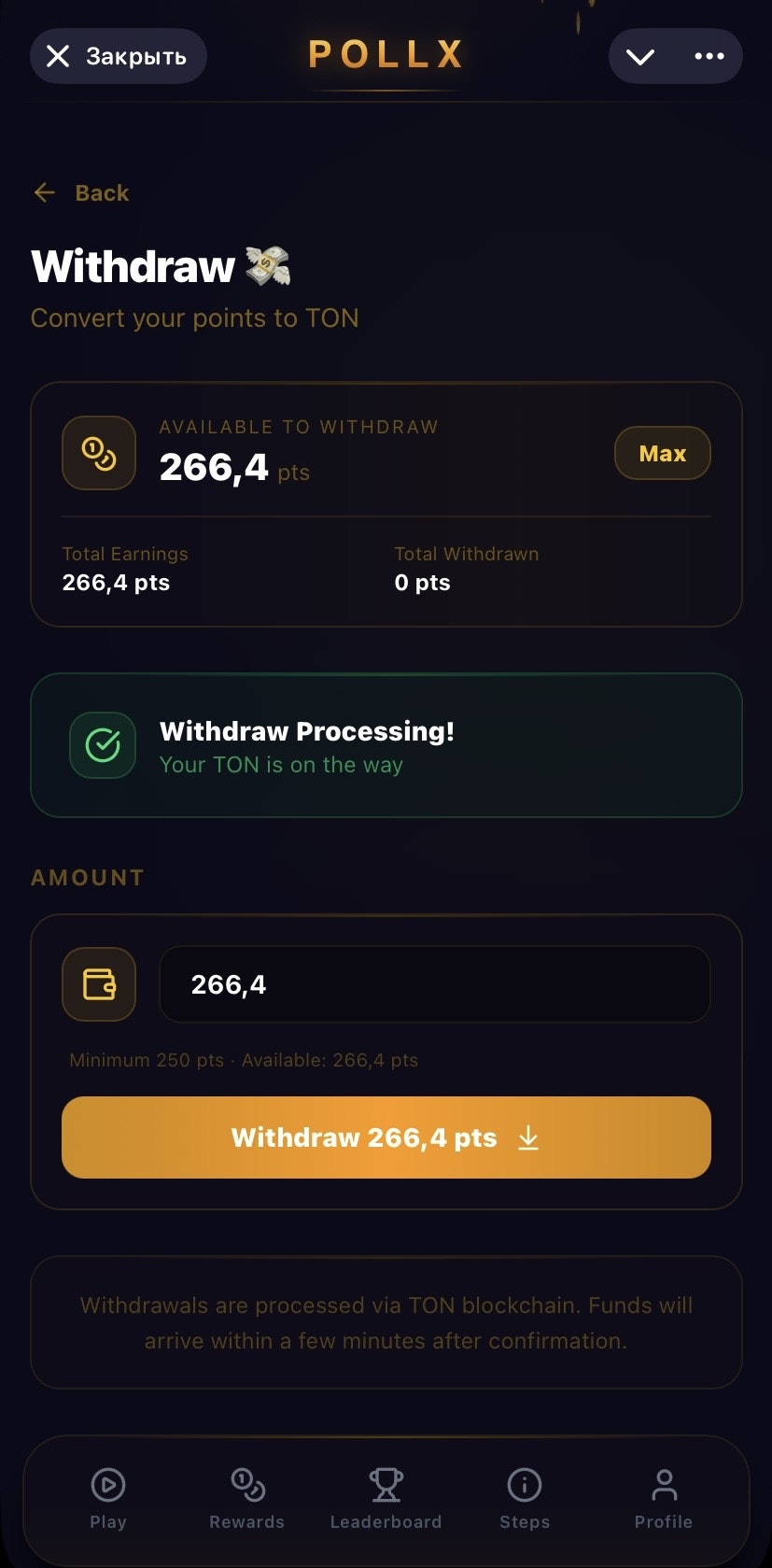This screenshot has width=772, height=1568.
Task: Click the wallet icon beside the amount field
Action: (x=98, y=984)
